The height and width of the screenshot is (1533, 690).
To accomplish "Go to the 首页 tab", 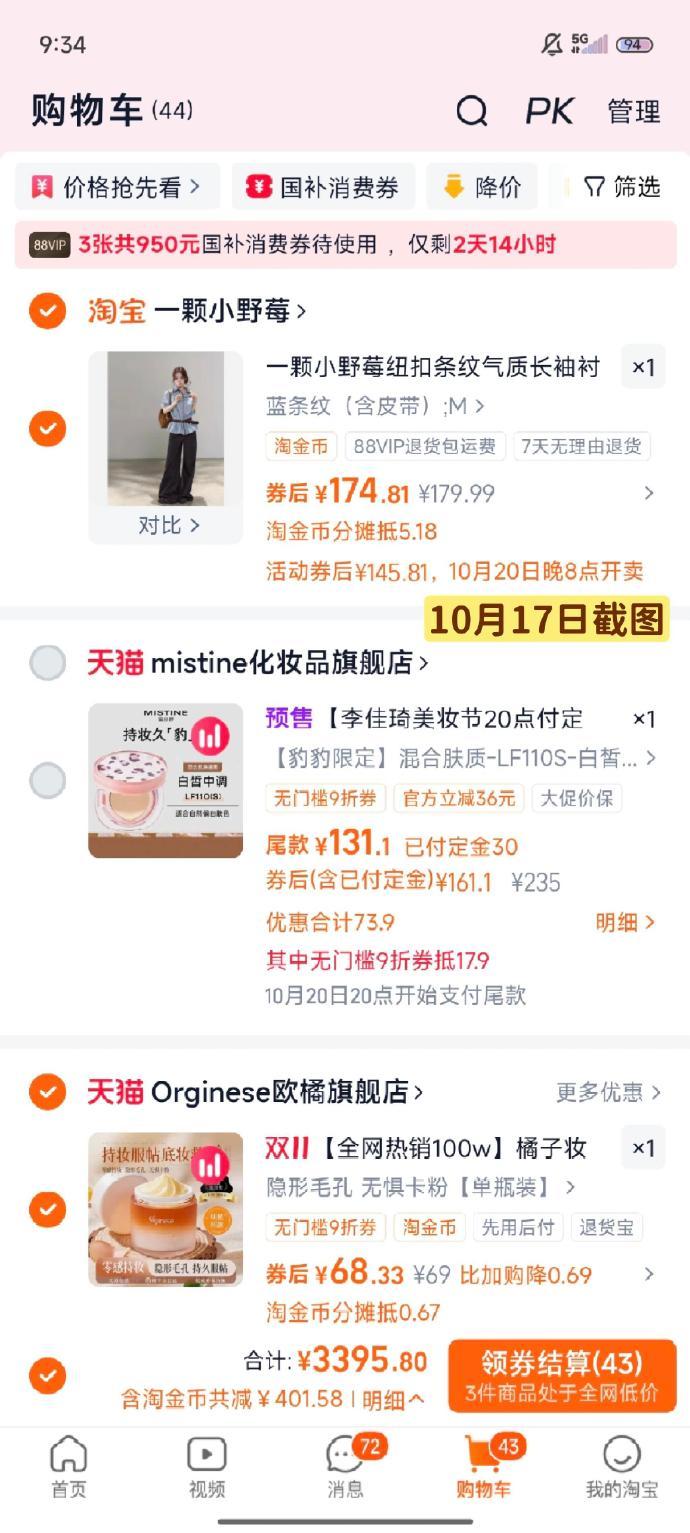I will 69,1466.
